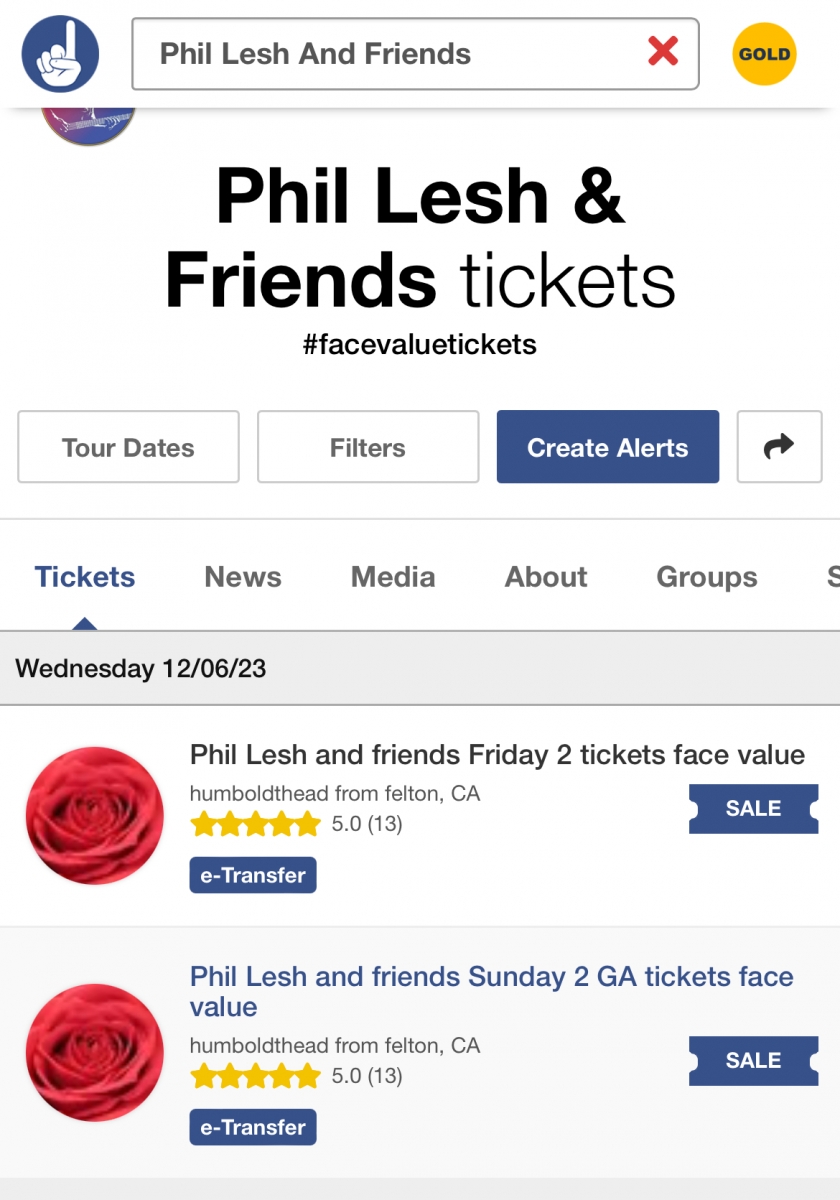Switch to the News tab

(243, 577)
